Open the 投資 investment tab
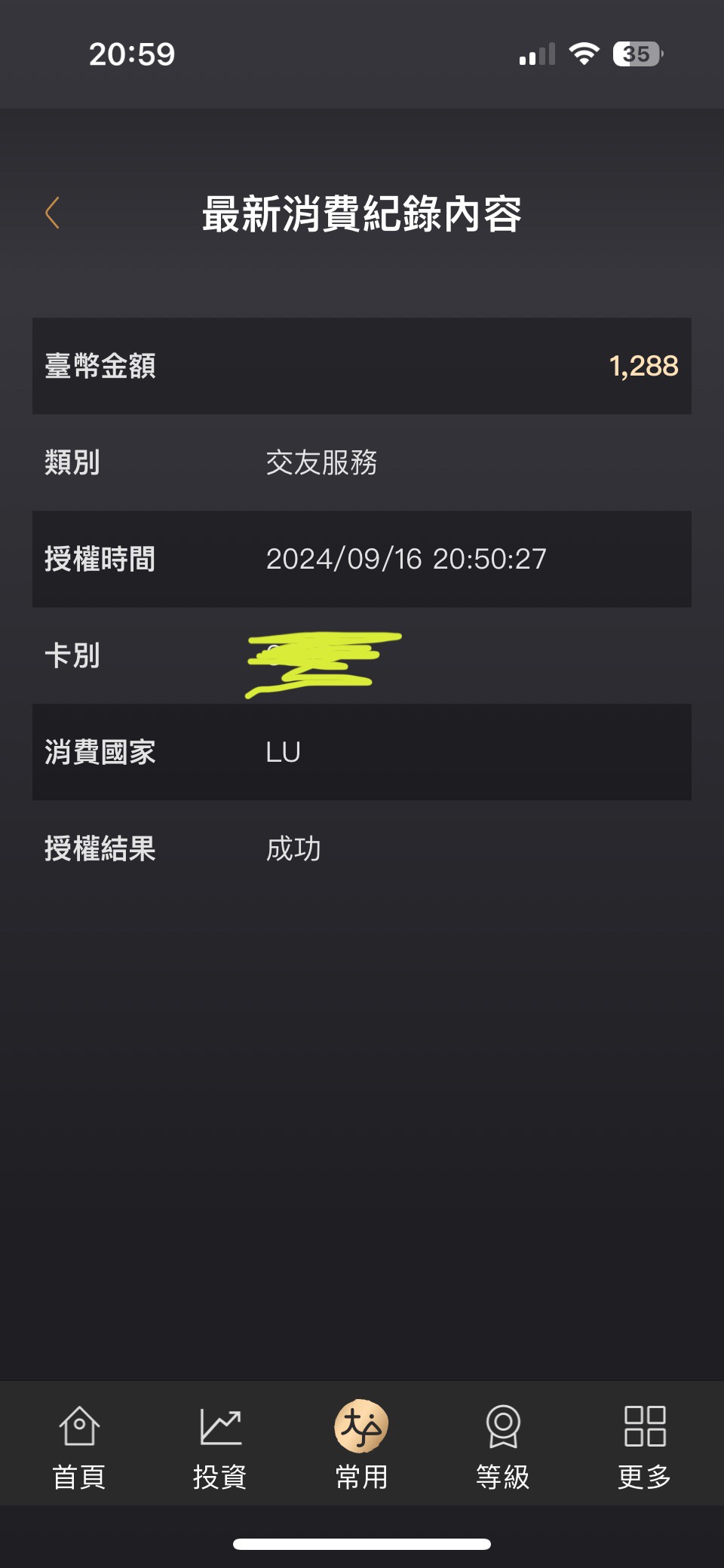Screen dimensions: 724x1568 (220, 1446)
